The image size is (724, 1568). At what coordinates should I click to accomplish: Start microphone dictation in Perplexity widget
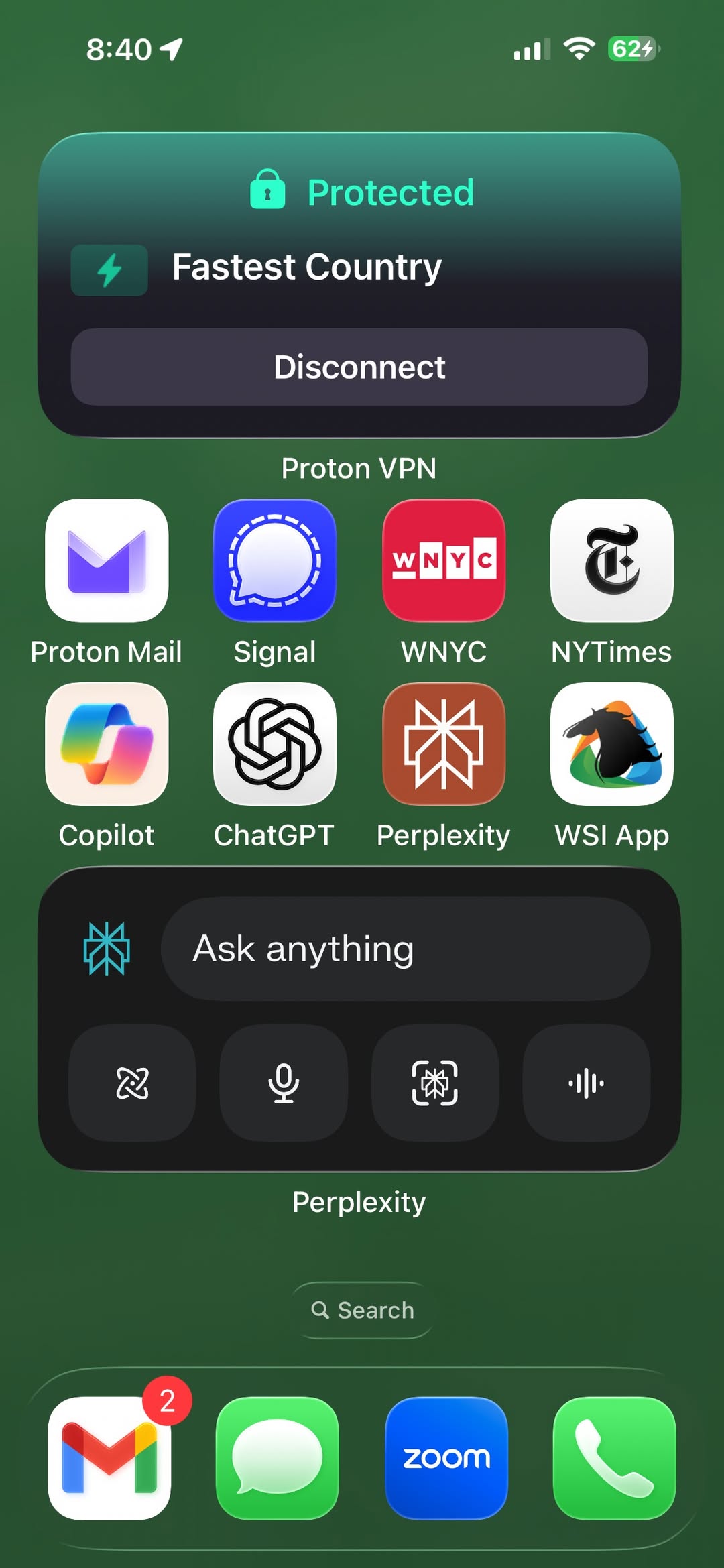pyautogui.click(x=284, y=1083)
